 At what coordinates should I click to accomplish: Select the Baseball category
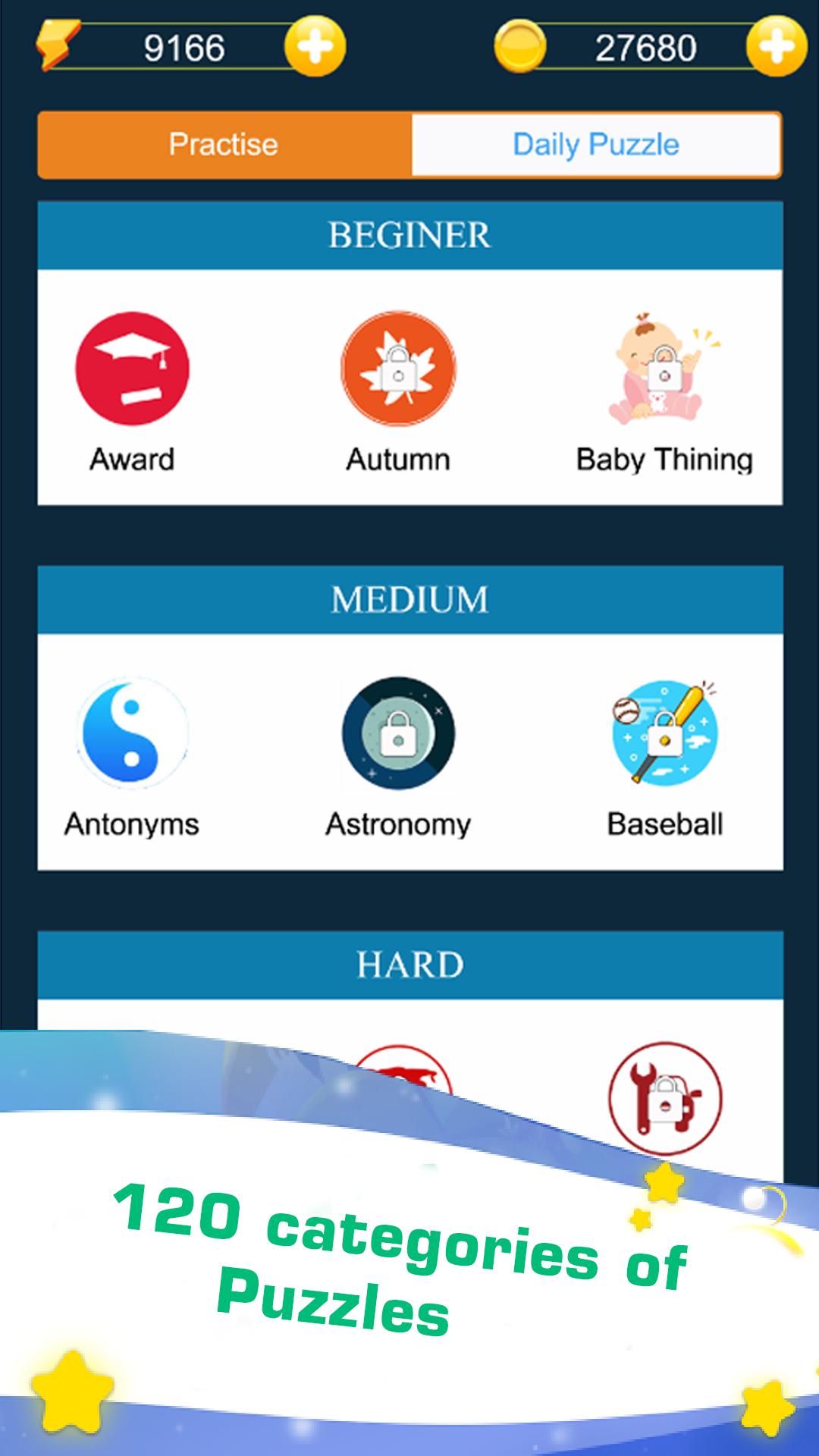pos(664,734)
